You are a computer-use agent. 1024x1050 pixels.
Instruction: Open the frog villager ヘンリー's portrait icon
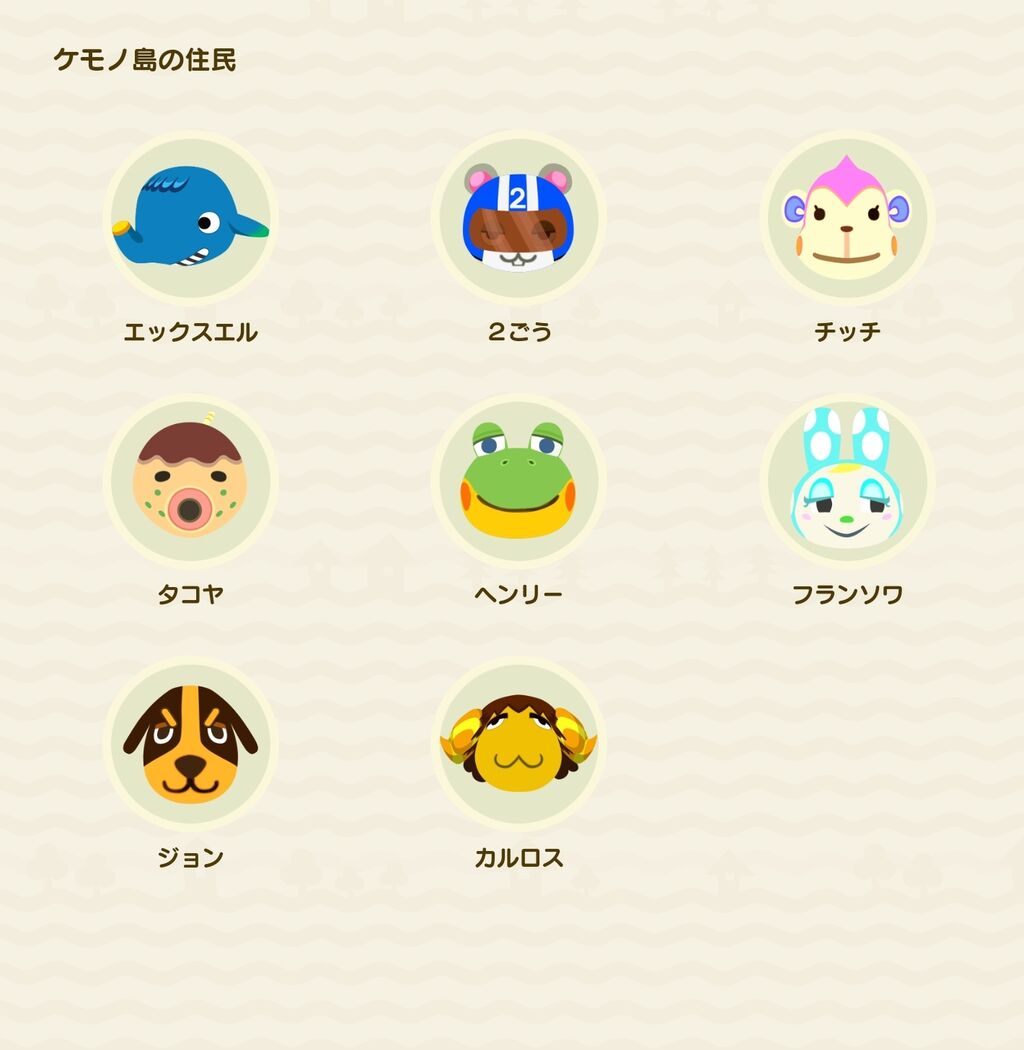[520, 481]
